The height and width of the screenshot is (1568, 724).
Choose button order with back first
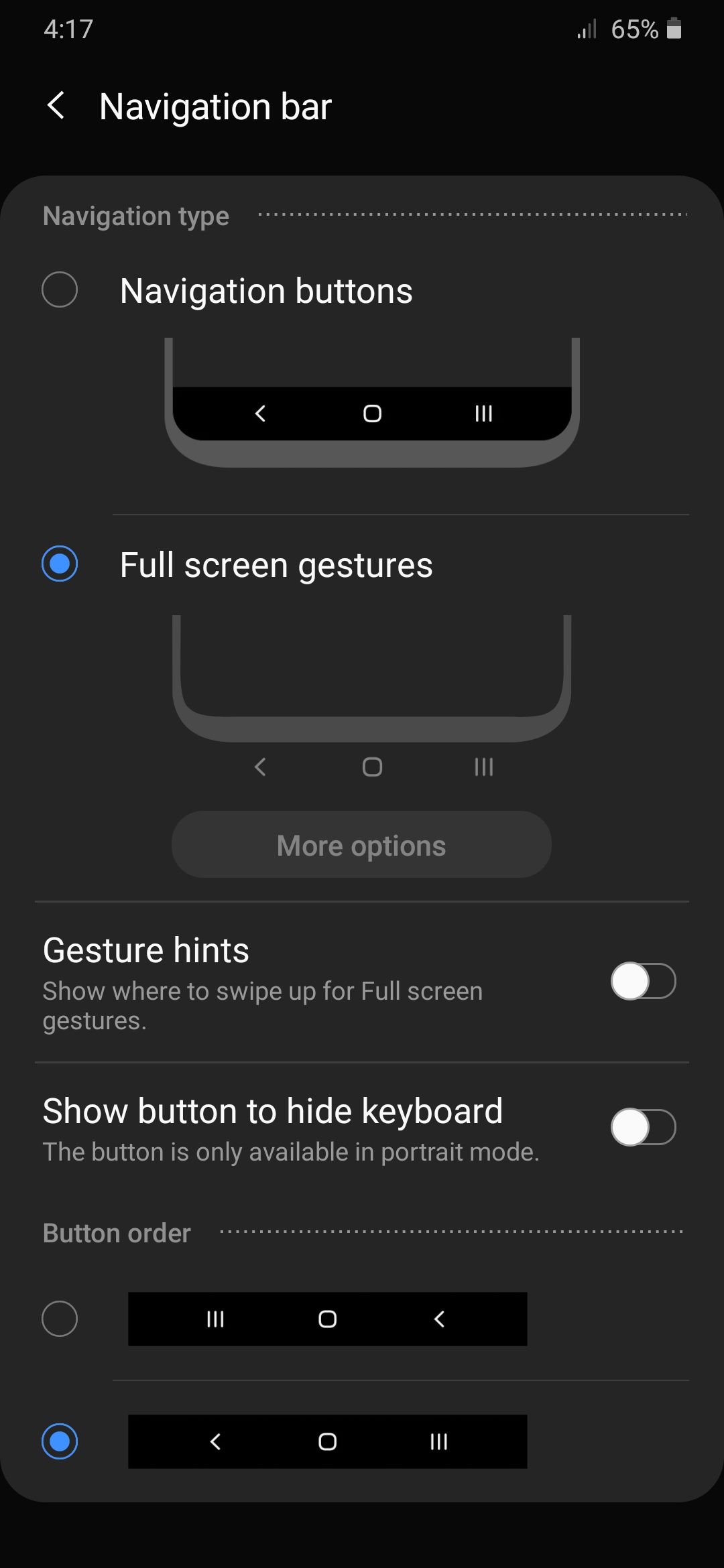60,1441
